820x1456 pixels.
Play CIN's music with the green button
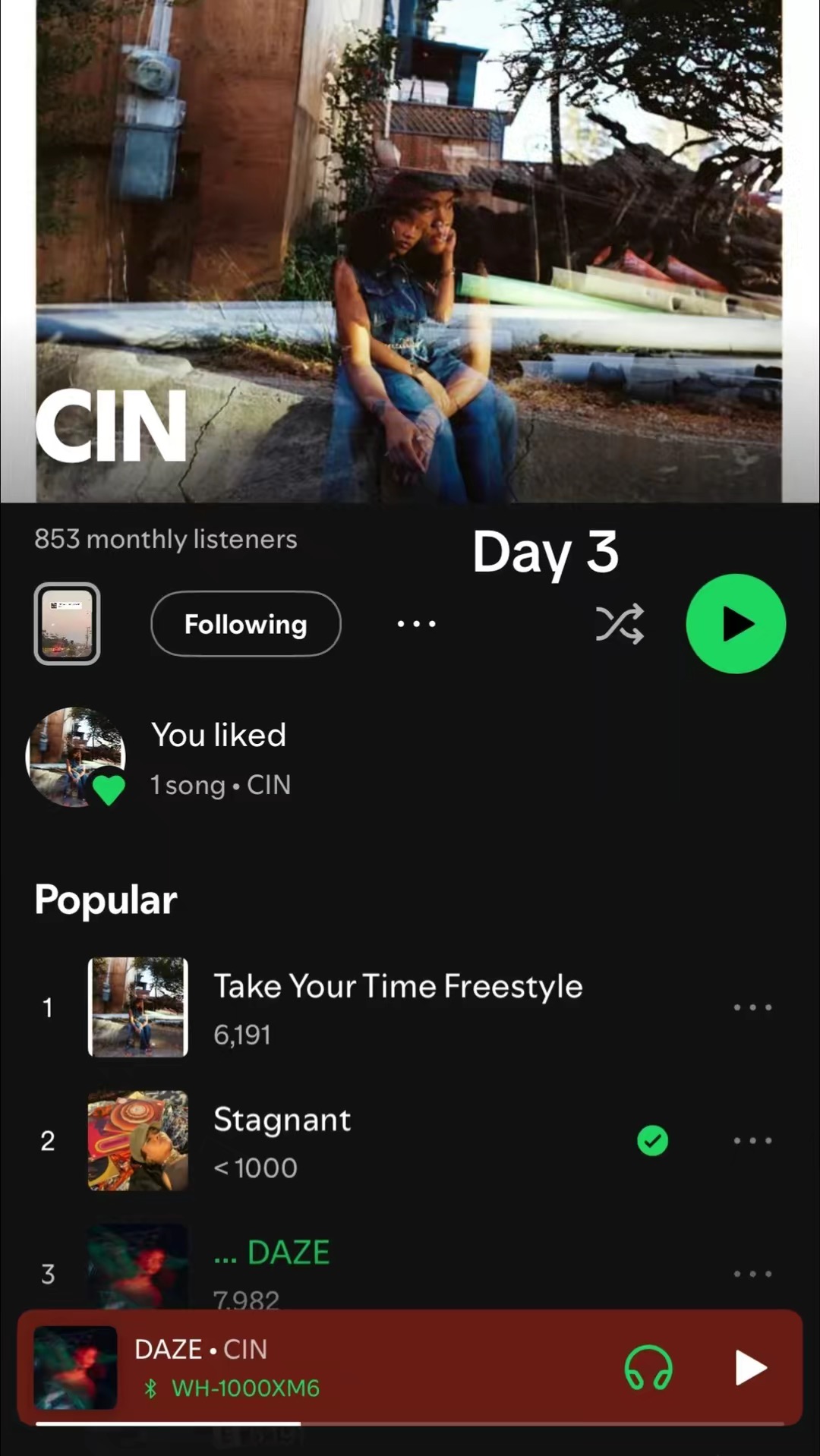pyautogui.click(x=735, y=624)
